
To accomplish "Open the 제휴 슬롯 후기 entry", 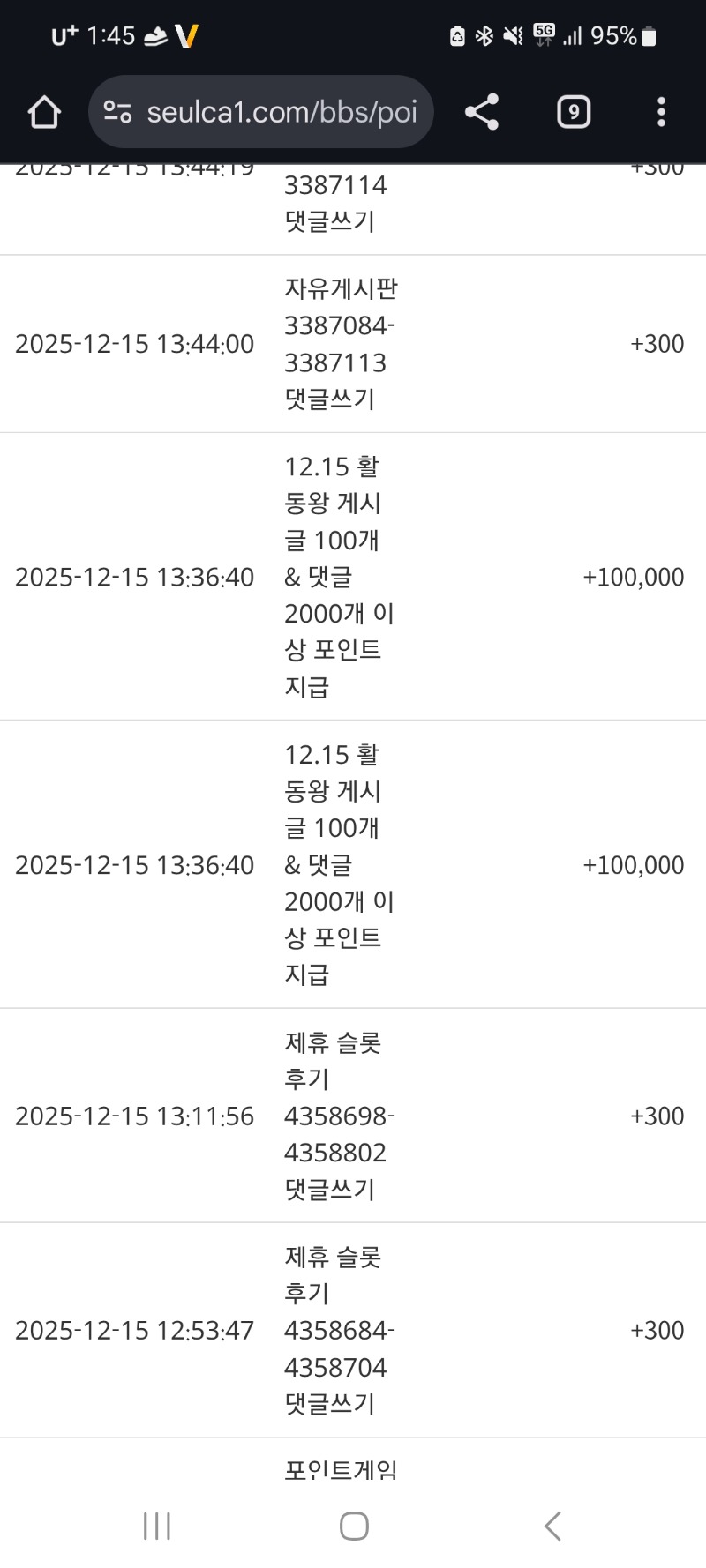I will 338,1116.
